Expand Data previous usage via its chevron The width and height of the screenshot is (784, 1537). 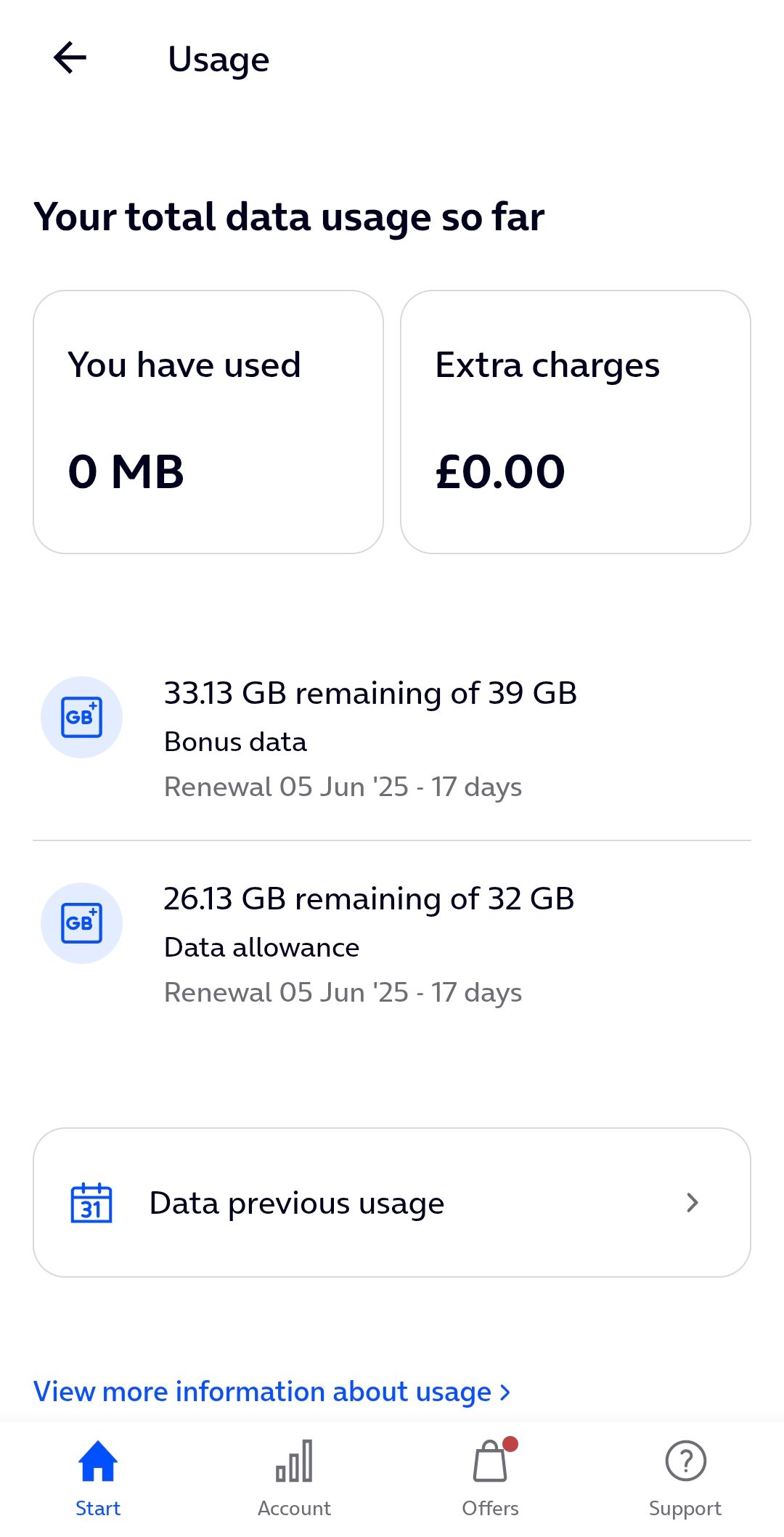(x=695, y=1202)
